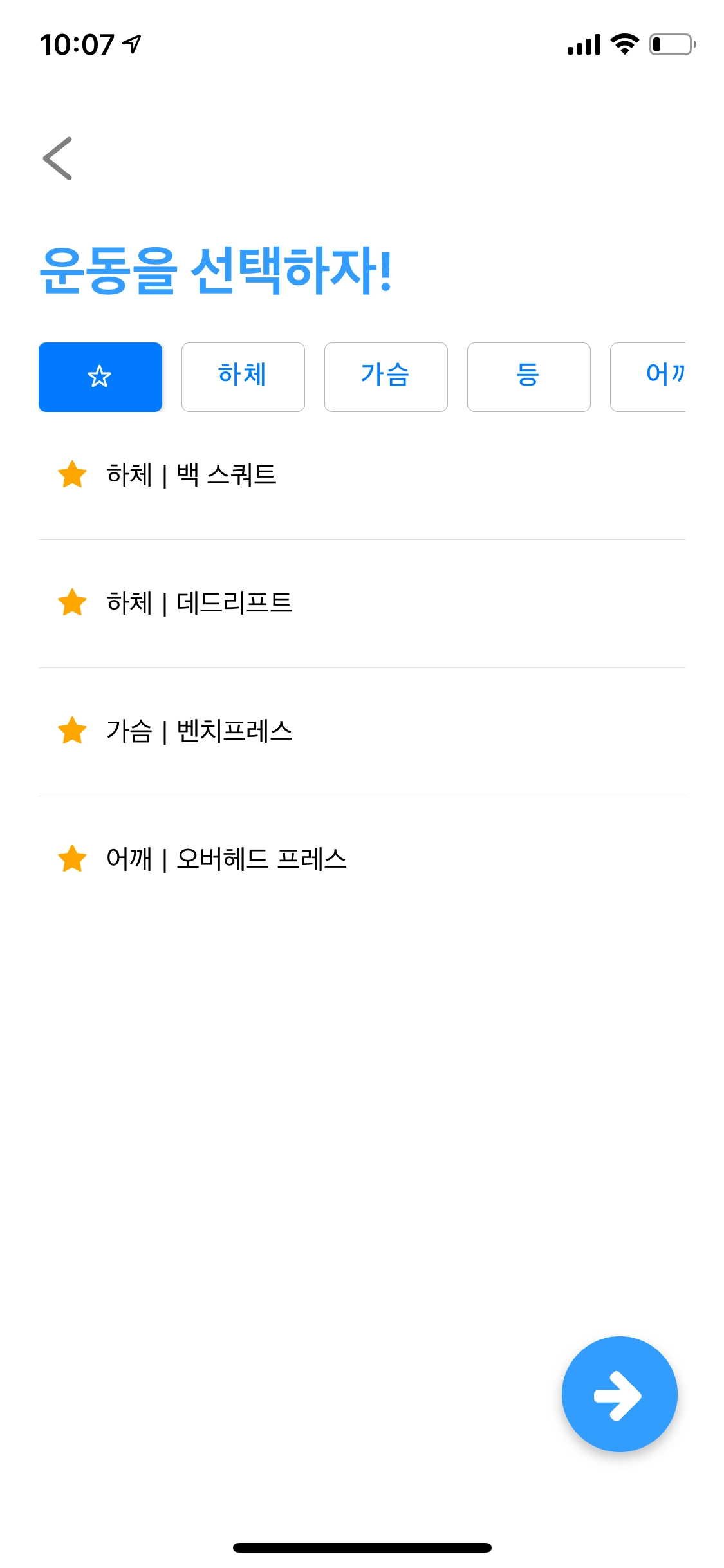Unfavorite 백 스쿼트 via its star
Image resolution: width=724 pixels, height=1568 pixels.
tap(72, 475)
